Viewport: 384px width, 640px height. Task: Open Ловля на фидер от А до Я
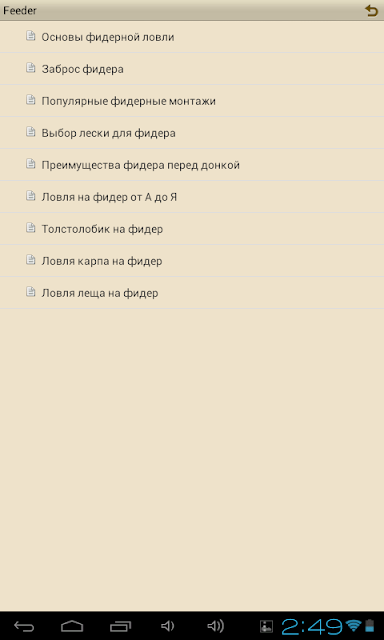[192, 197]
